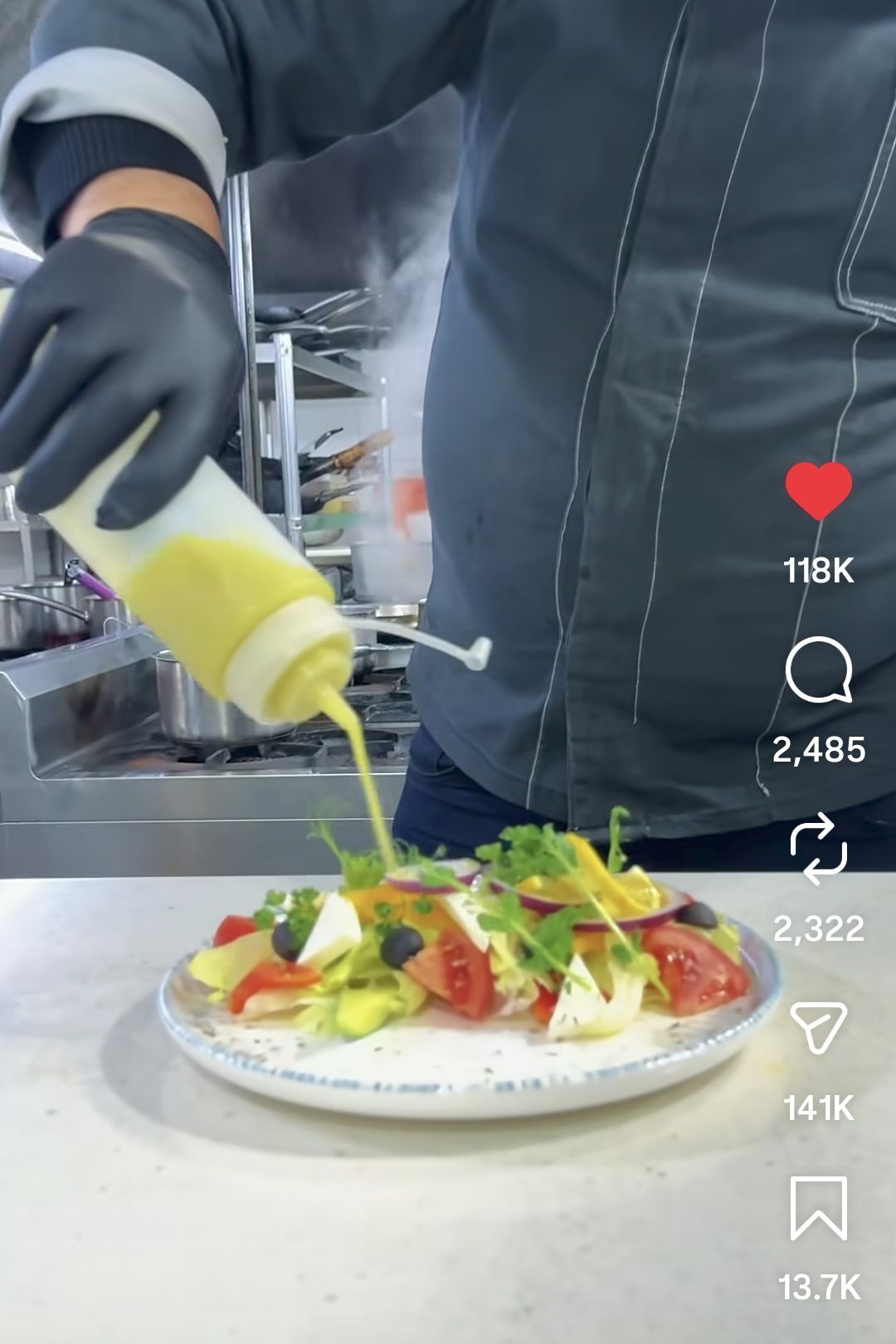Share the video via paper plane icon
This screenshot has width=896, height=1344.
819,1028
